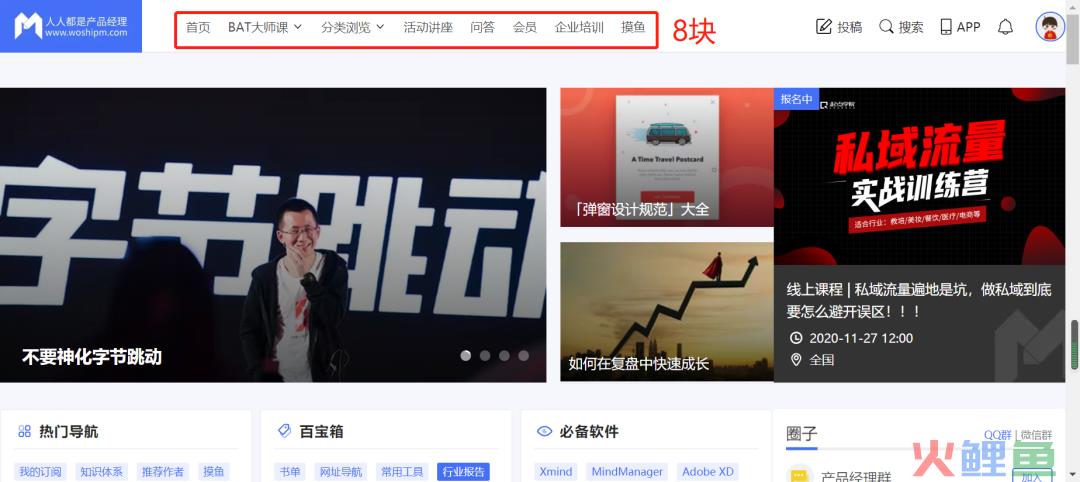Select the 行业报告 chip in 百宝箱
1080x482 pixels.
(x=463, y=471)
